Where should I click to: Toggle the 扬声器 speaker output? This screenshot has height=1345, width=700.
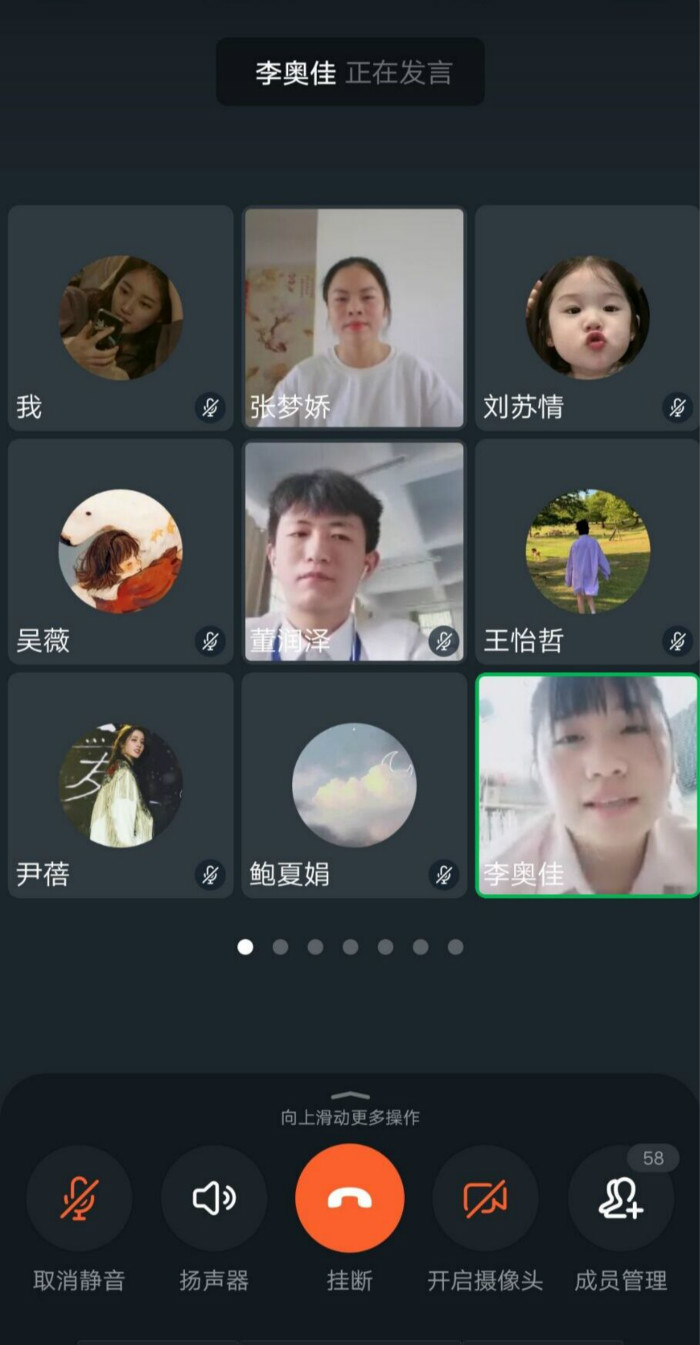tap(214, 1198)
